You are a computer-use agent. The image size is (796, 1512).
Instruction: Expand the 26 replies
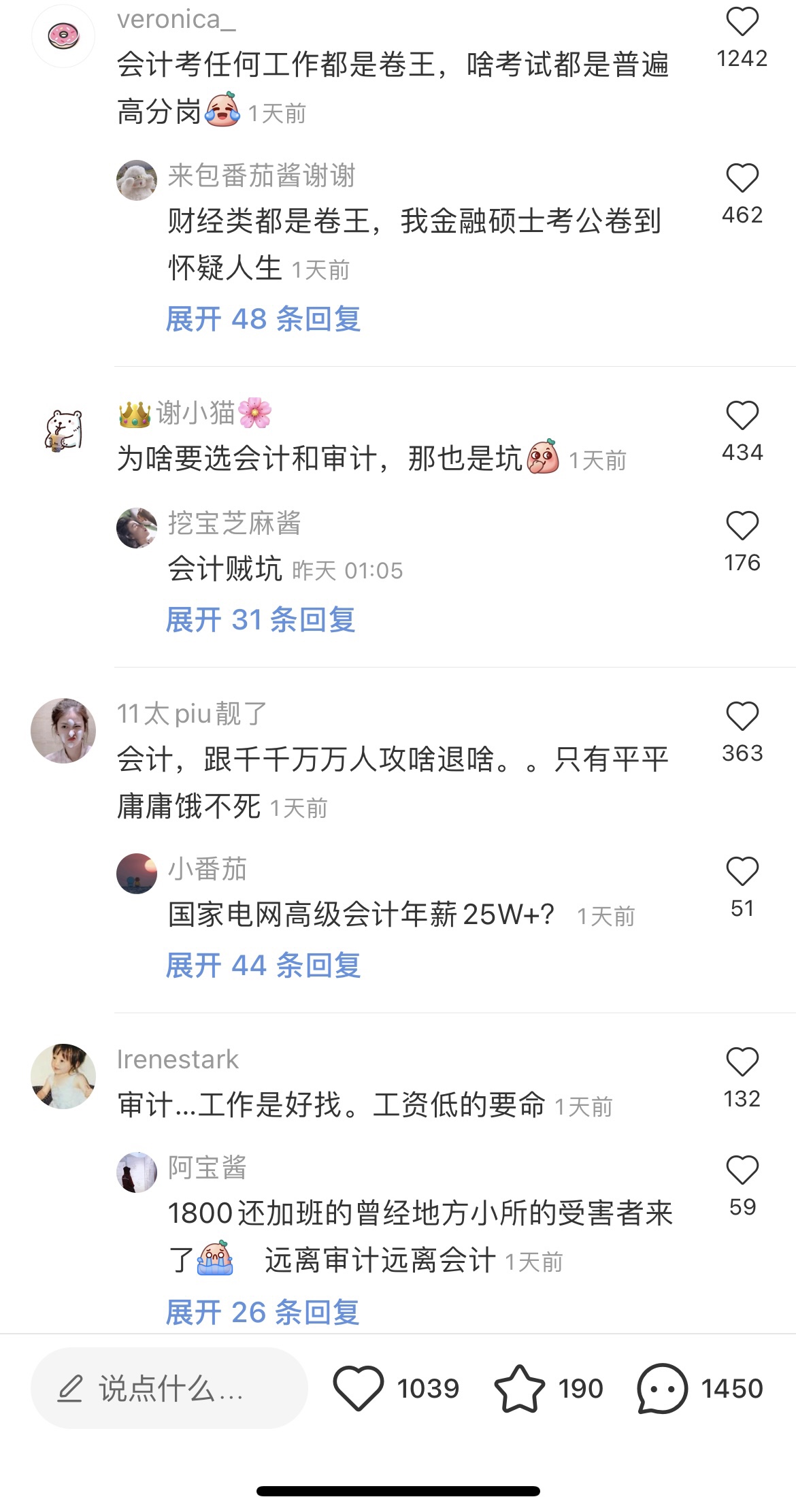click(263, 1313)
